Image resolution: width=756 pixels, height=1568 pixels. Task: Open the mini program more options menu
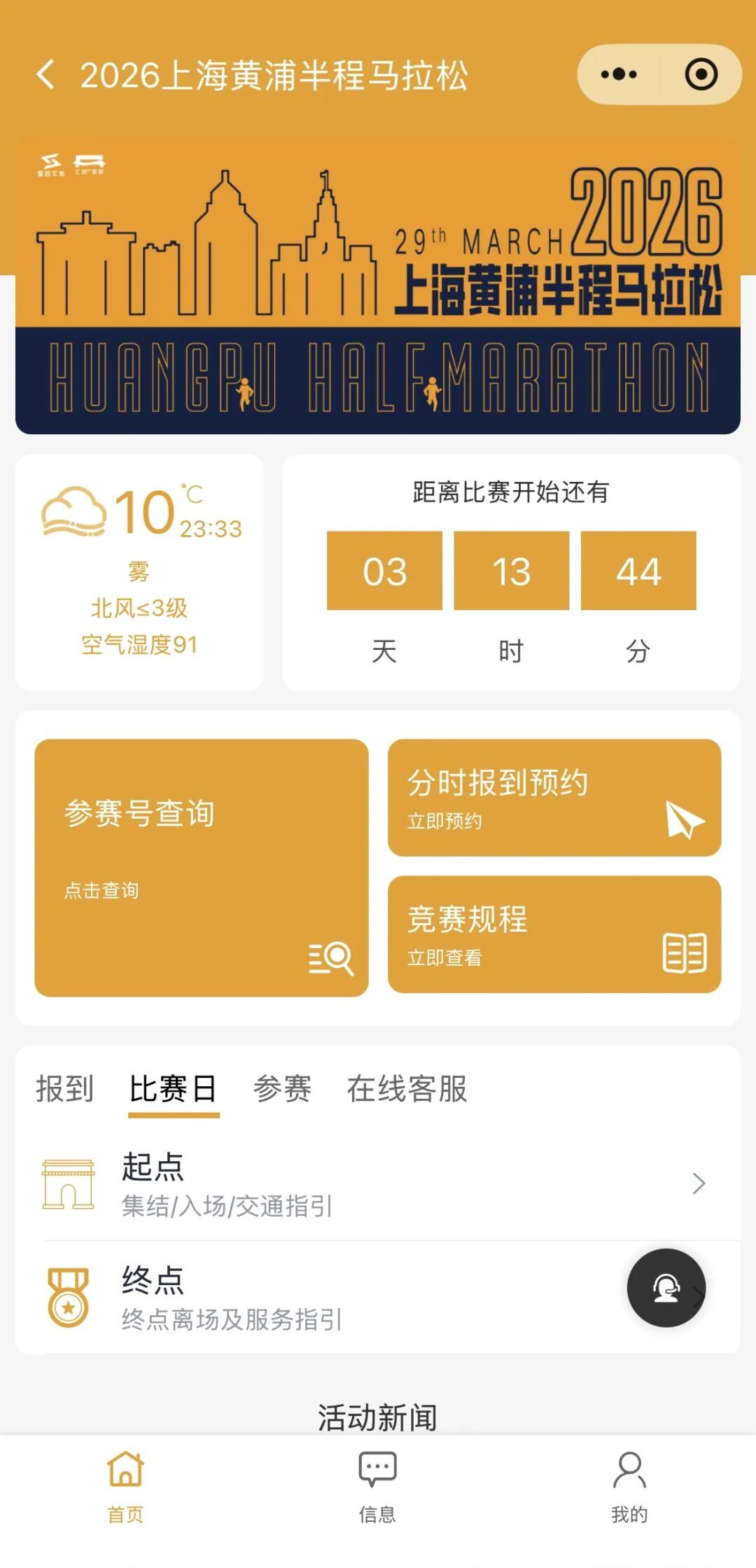coord(619,74)
